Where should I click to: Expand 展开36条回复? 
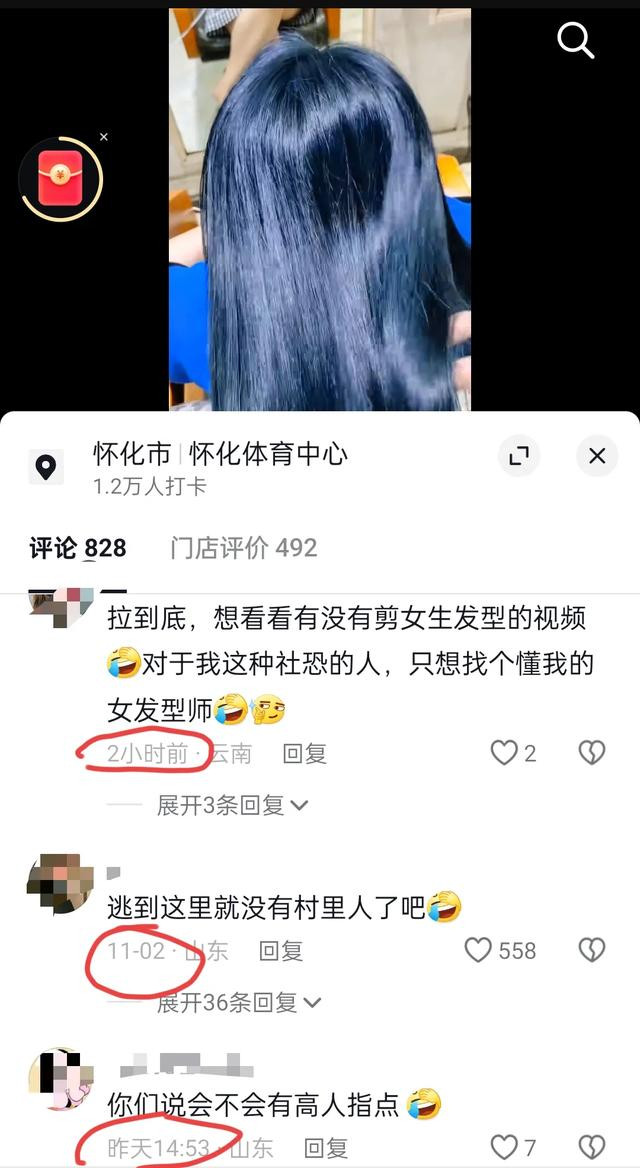coord(238,1003)
